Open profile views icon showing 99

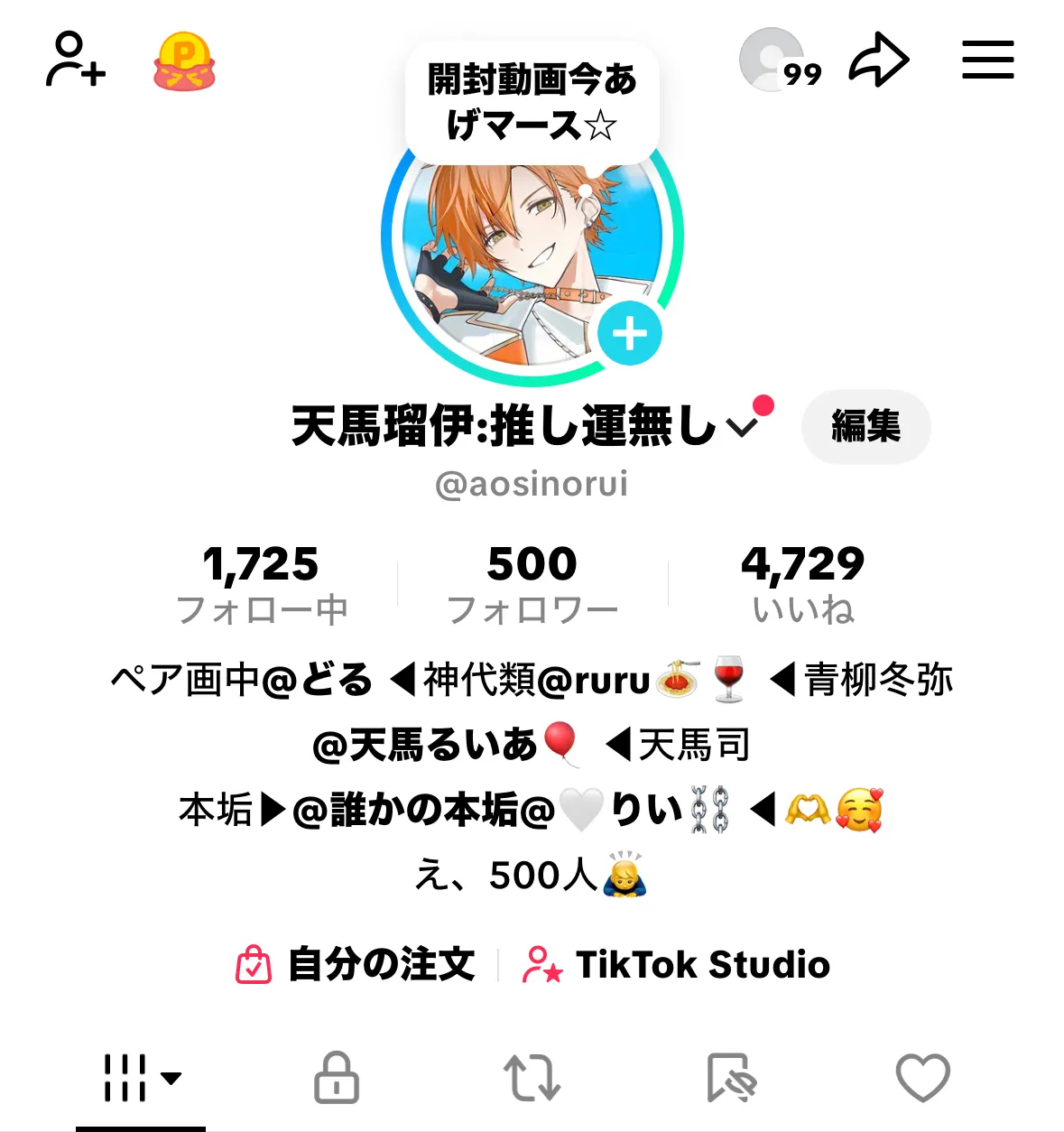tap(778, 61)
